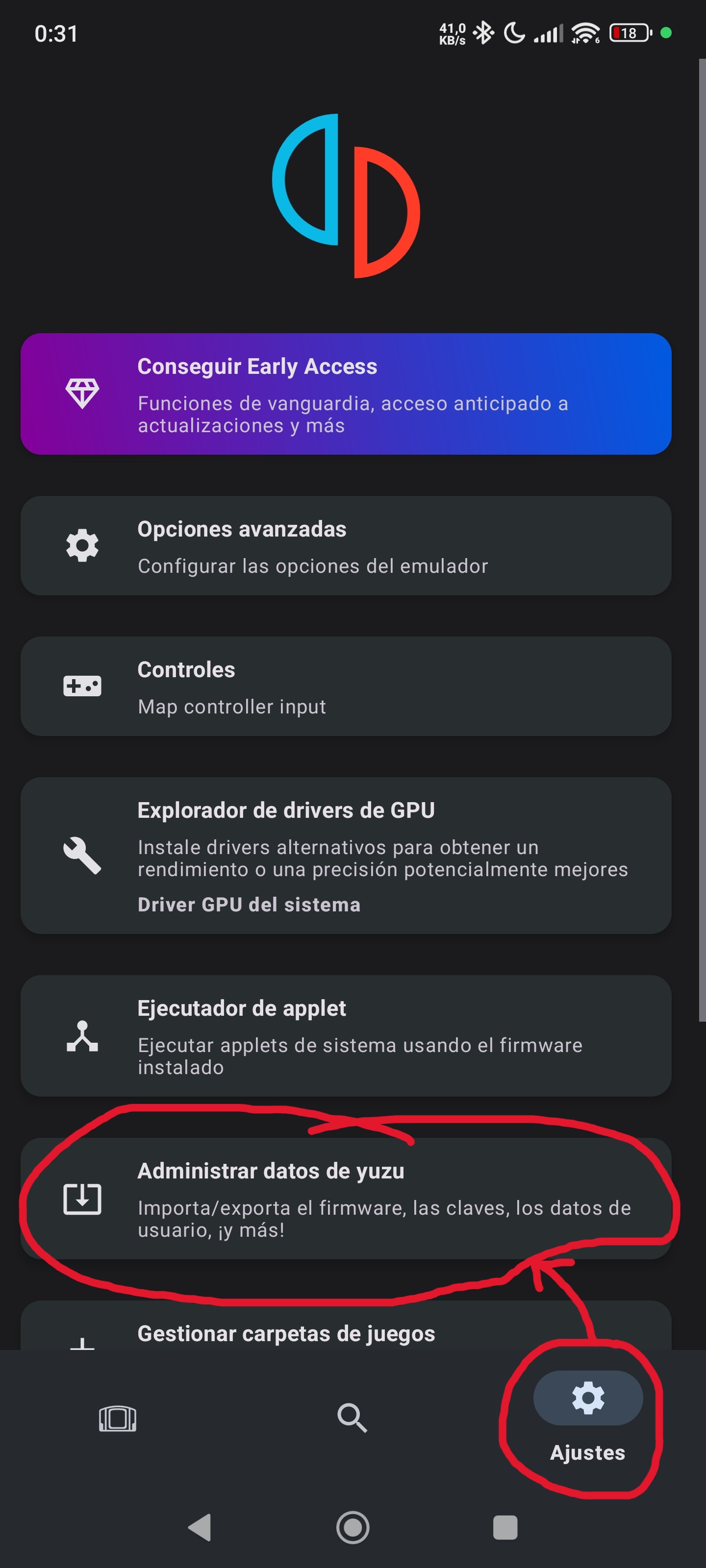This screenshot has width=706, height=1568.
Task: Open Administrar datos de yuzu
Action: (x=345, y=1198)
